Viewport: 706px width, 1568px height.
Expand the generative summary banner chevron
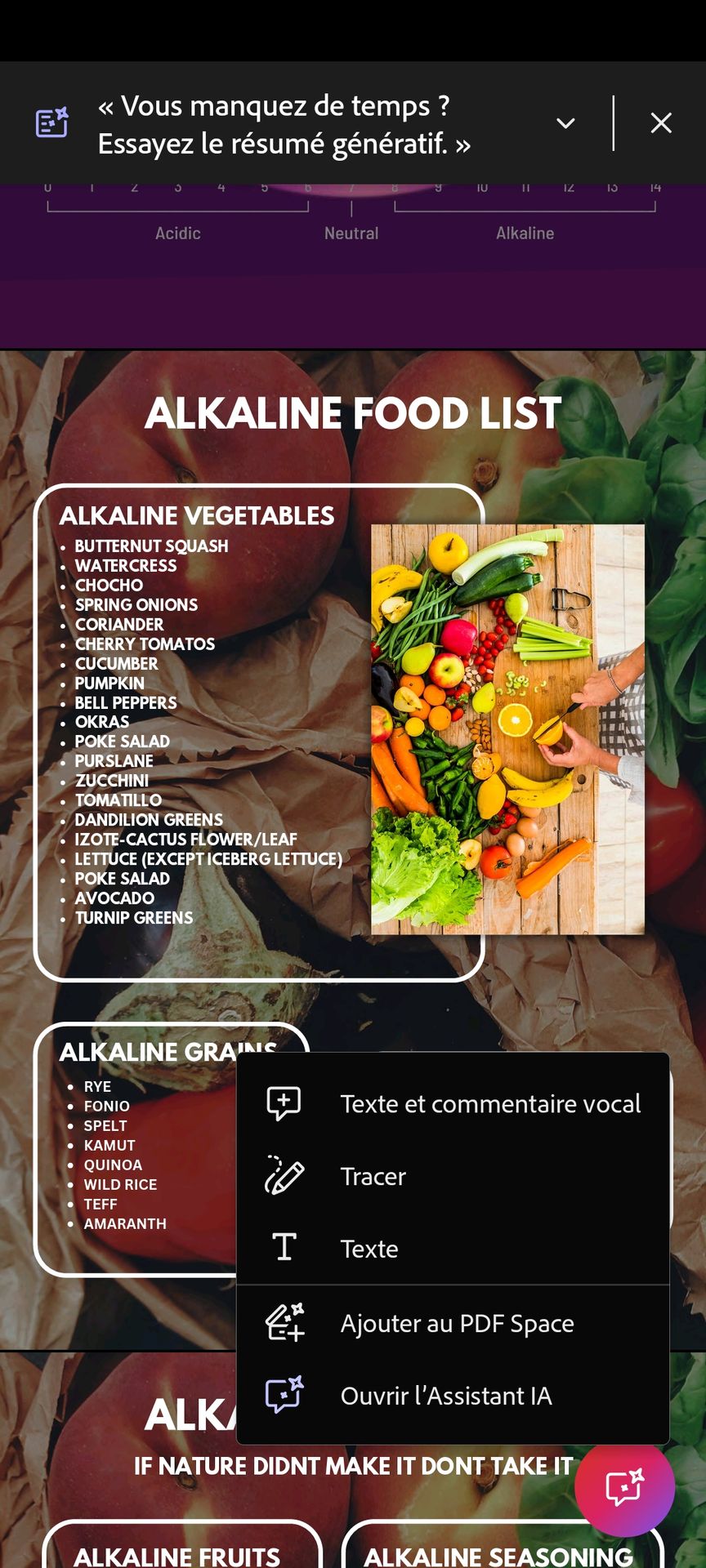[565, 123]
